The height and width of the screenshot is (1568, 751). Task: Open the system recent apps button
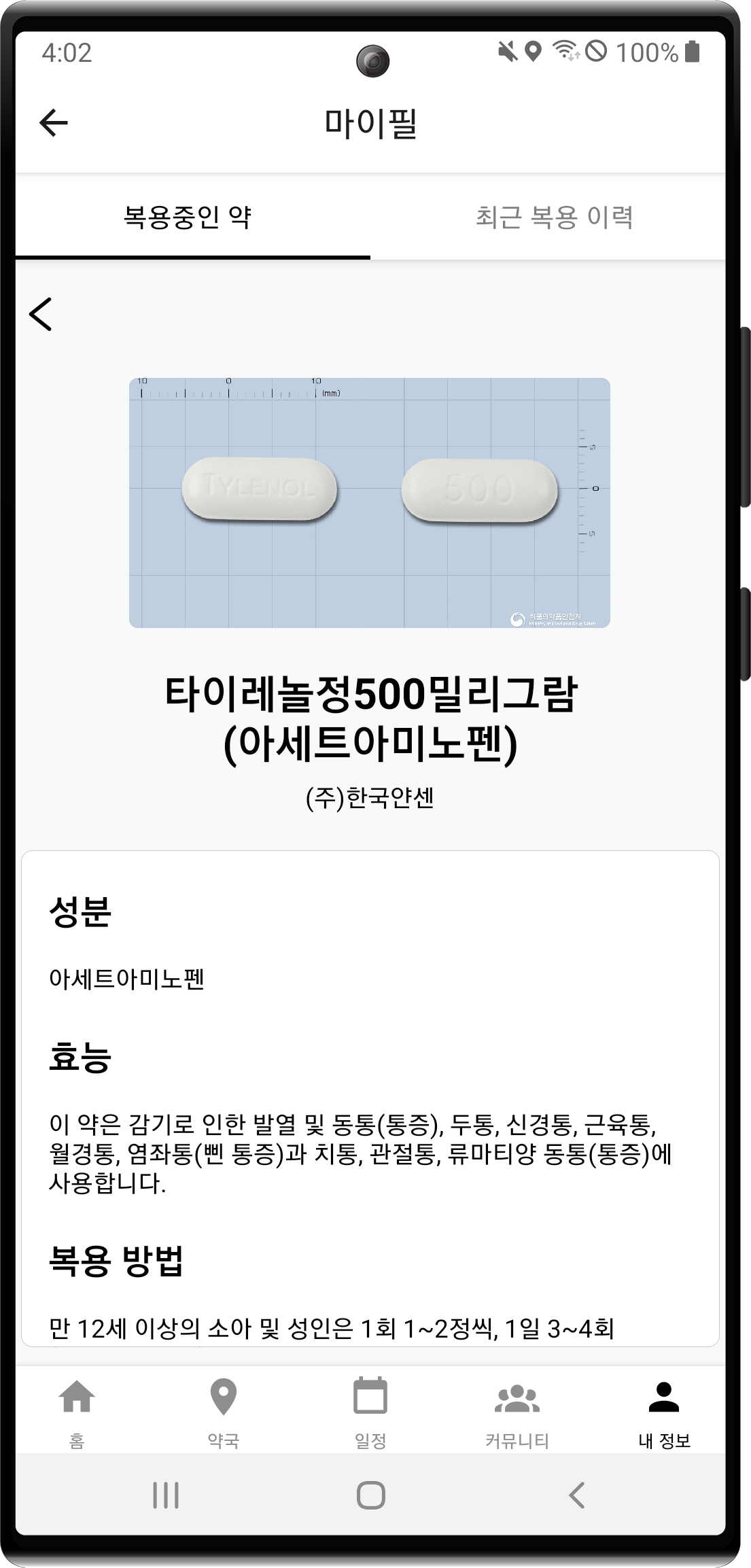(166, 1495)
